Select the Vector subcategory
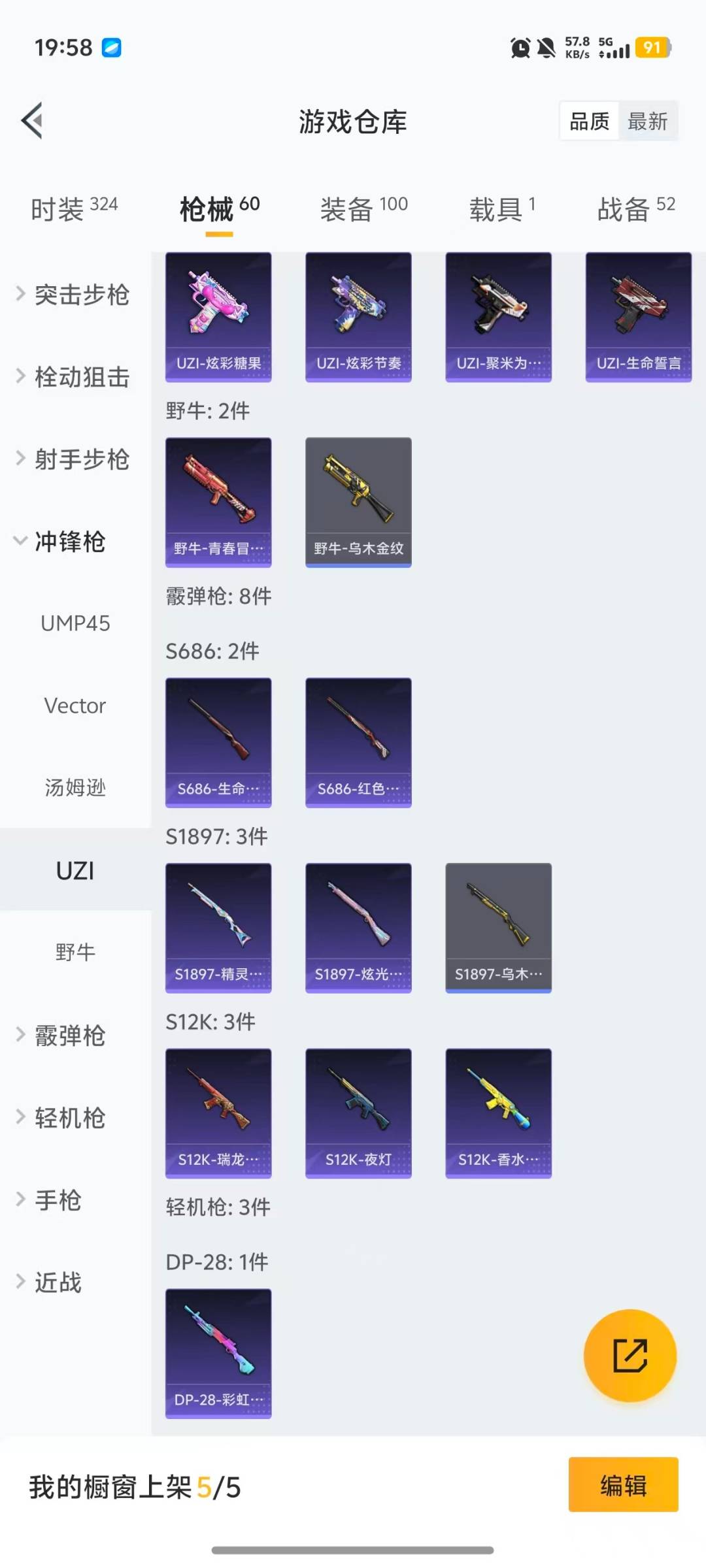706x1568 pixels. point(75,706)
